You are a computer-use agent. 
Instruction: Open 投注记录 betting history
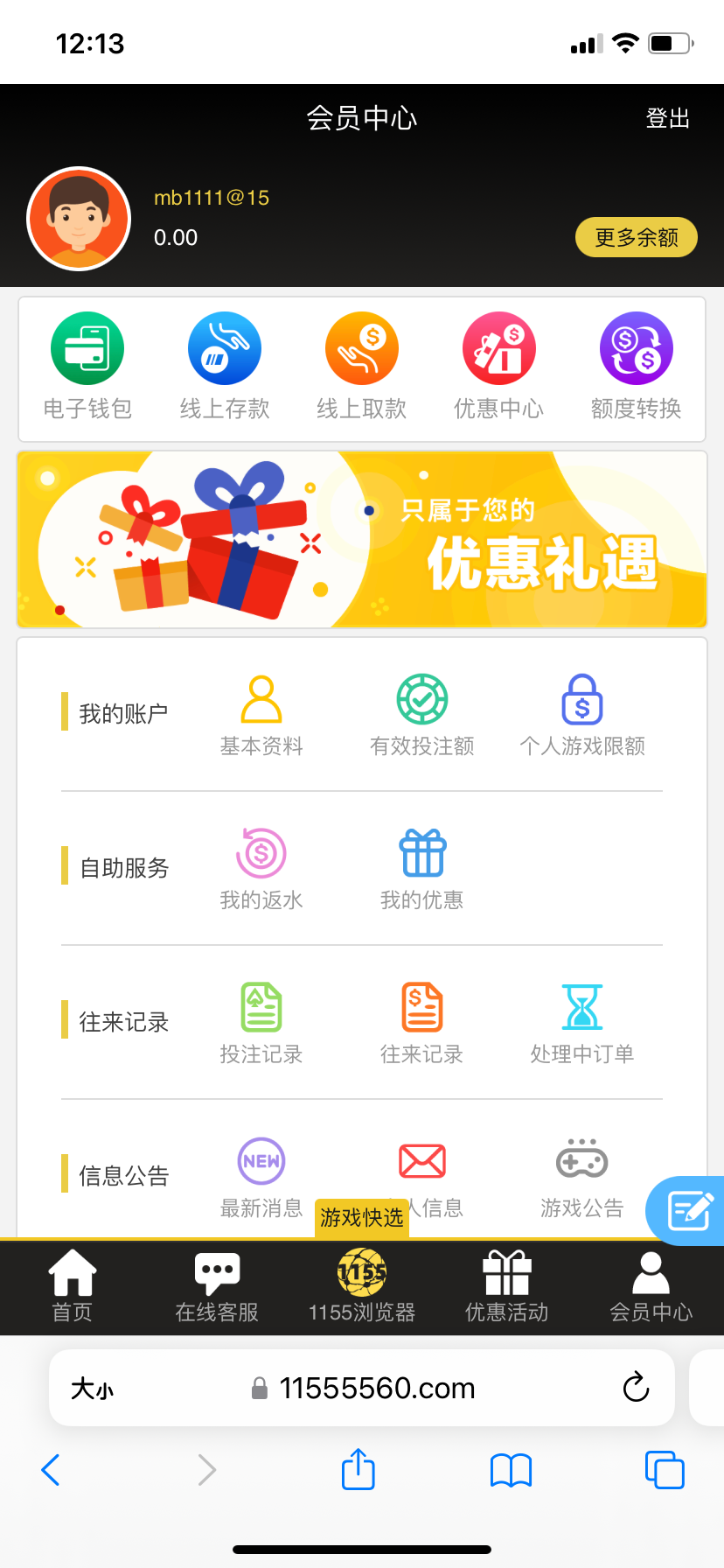point(261,1024)
